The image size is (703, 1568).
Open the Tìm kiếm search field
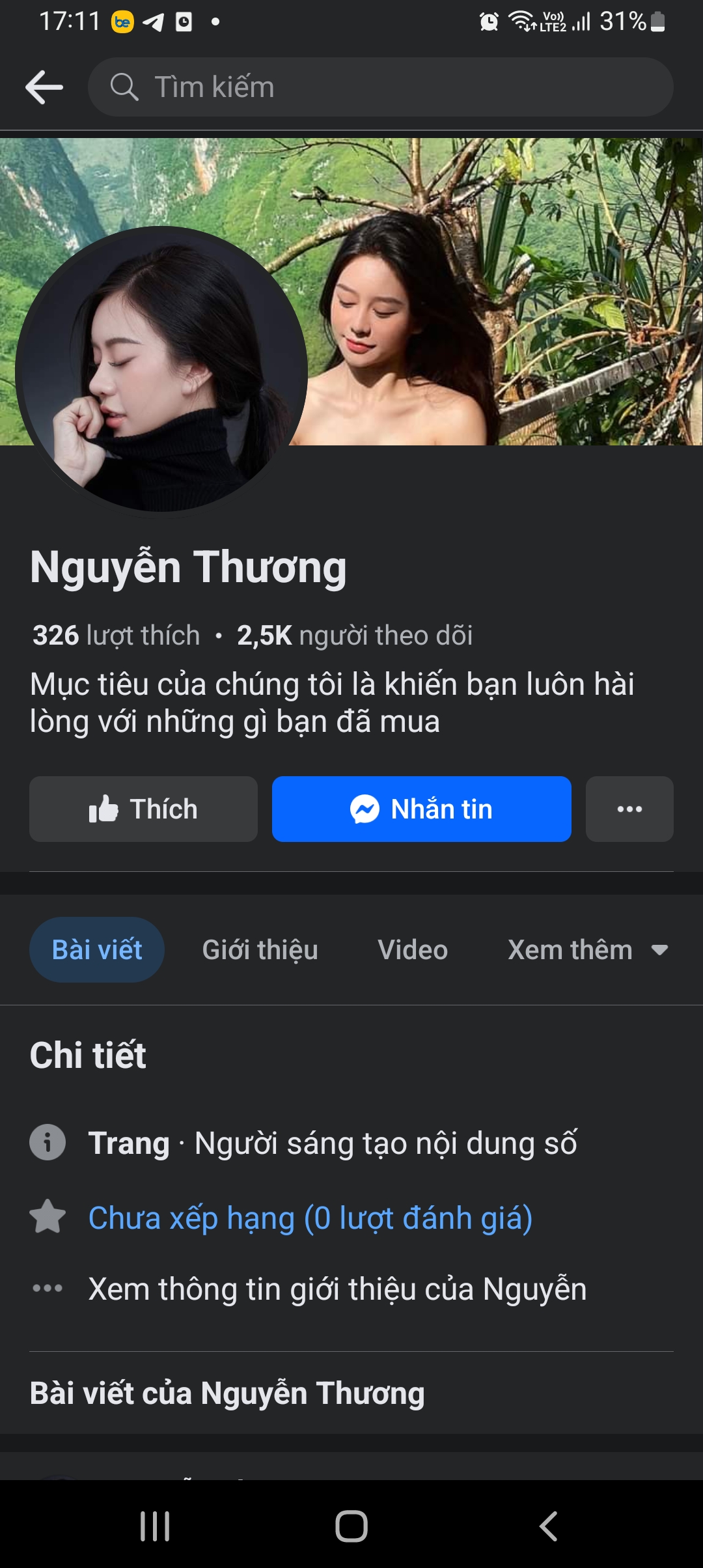(x=380, y=87)
